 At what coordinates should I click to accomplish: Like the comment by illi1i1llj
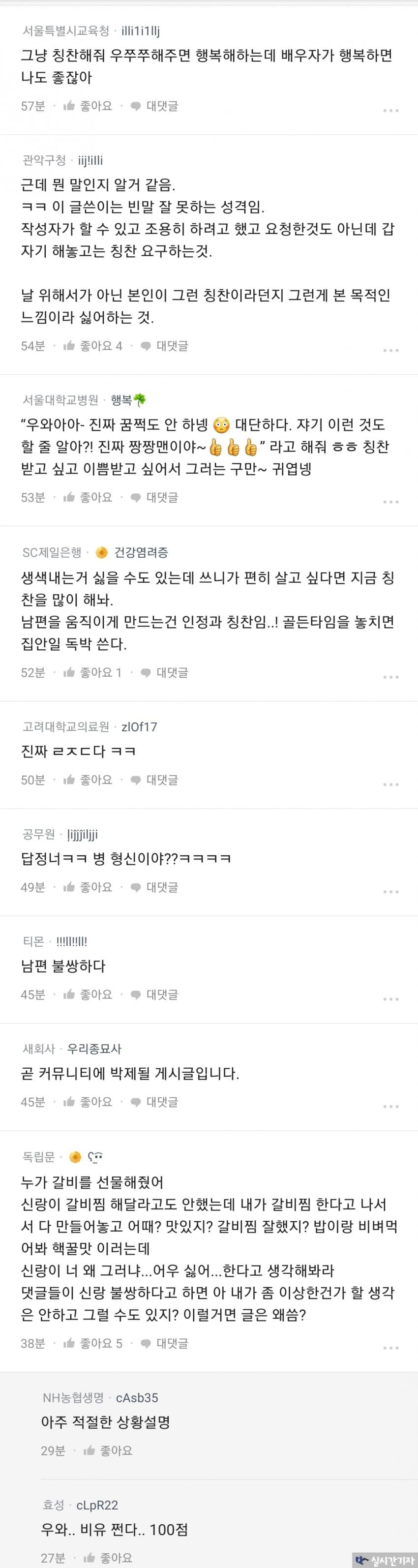click(88, 106)
